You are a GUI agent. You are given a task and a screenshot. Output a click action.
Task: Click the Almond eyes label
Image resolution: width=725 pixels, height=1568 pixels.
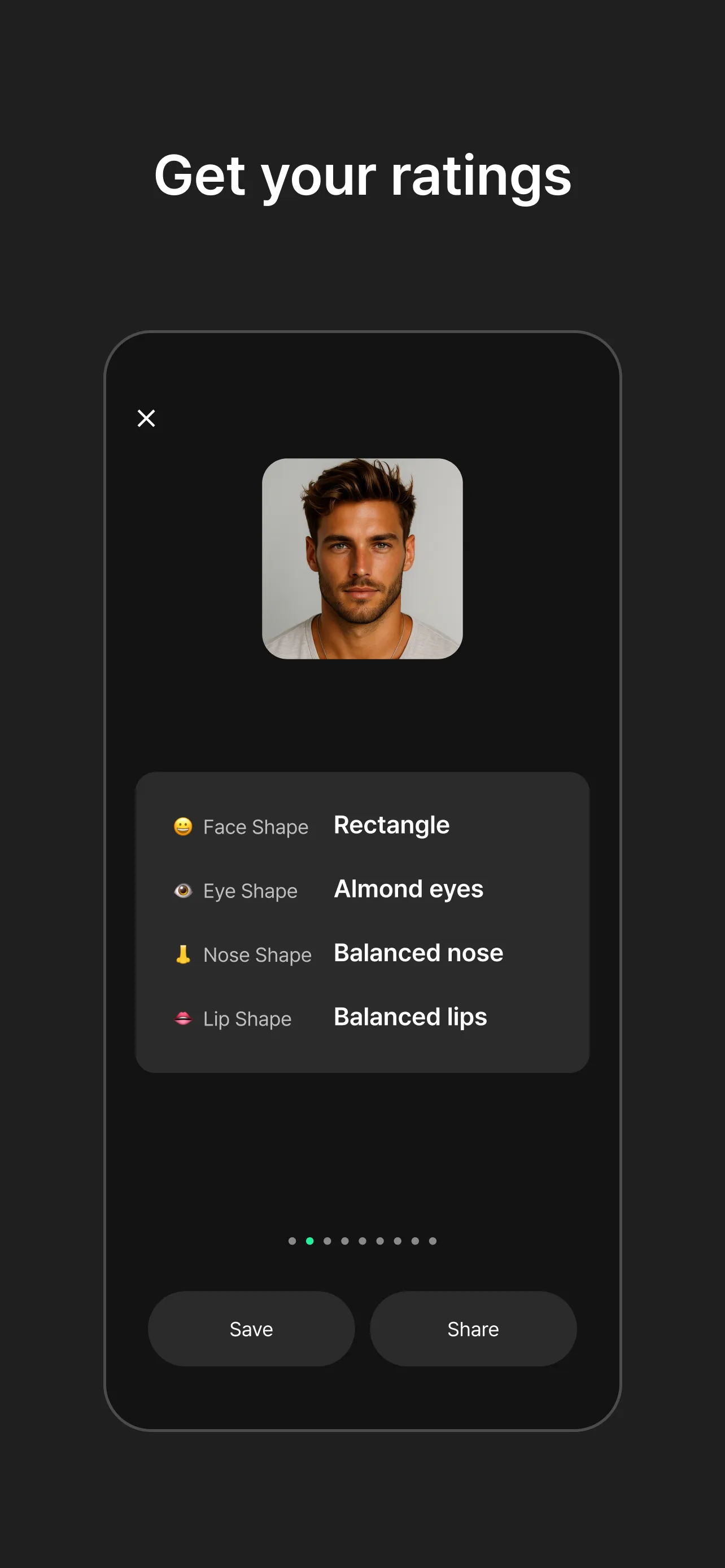408,888
